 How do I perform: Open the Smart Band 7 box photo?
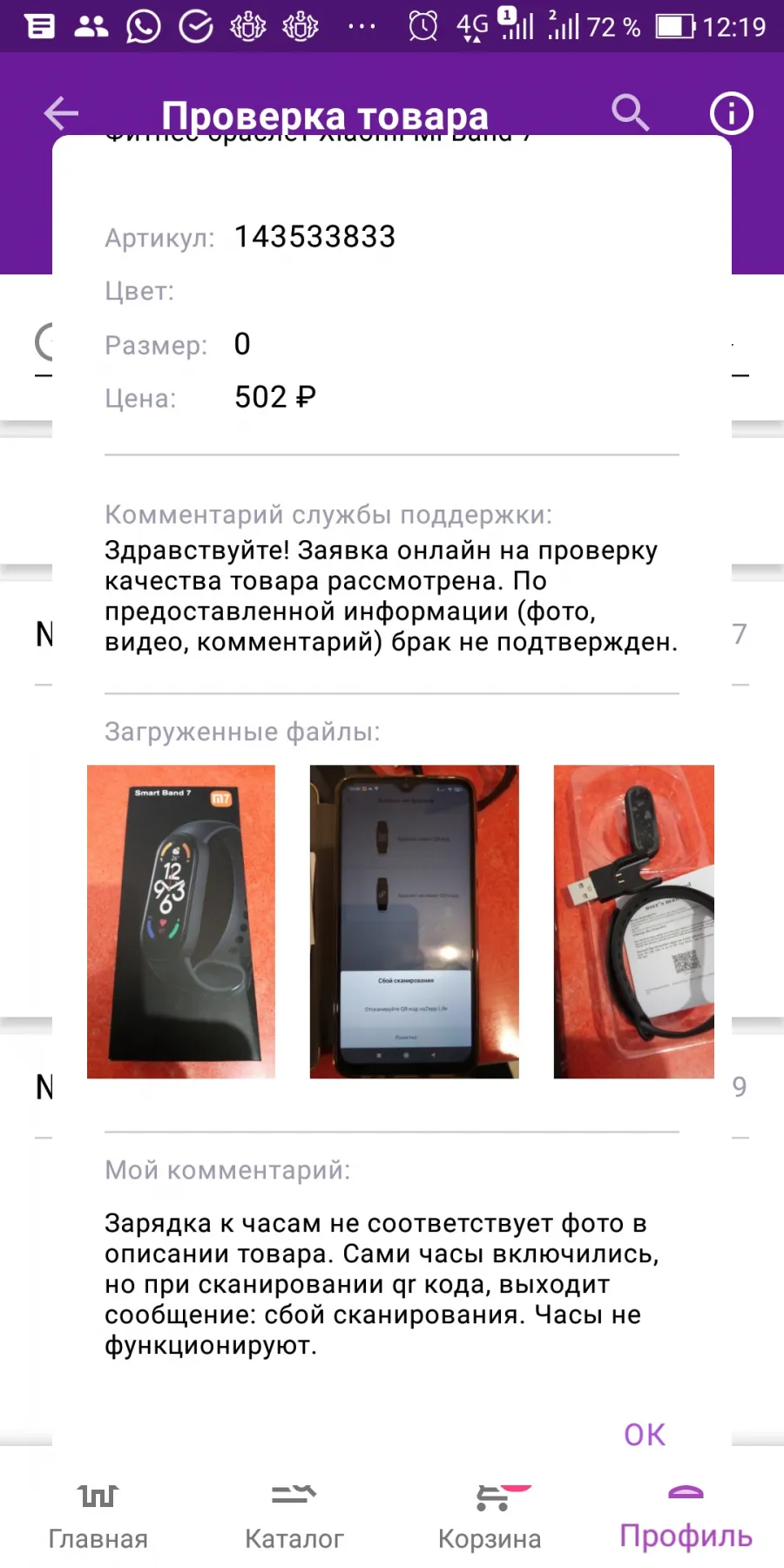coord(181,922)
